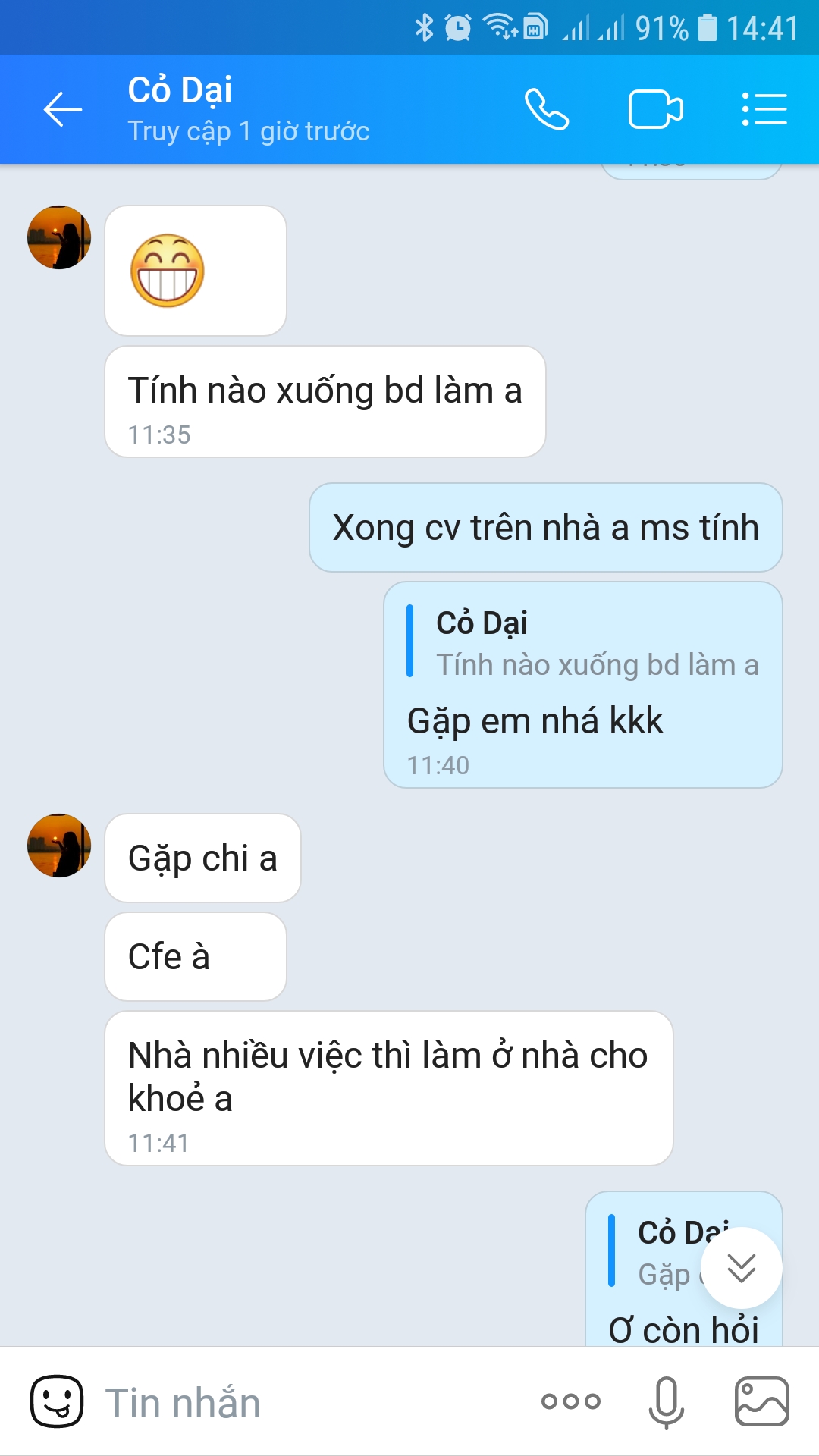
Task: Record a voice message with microphone
Action: (667, 1402)
